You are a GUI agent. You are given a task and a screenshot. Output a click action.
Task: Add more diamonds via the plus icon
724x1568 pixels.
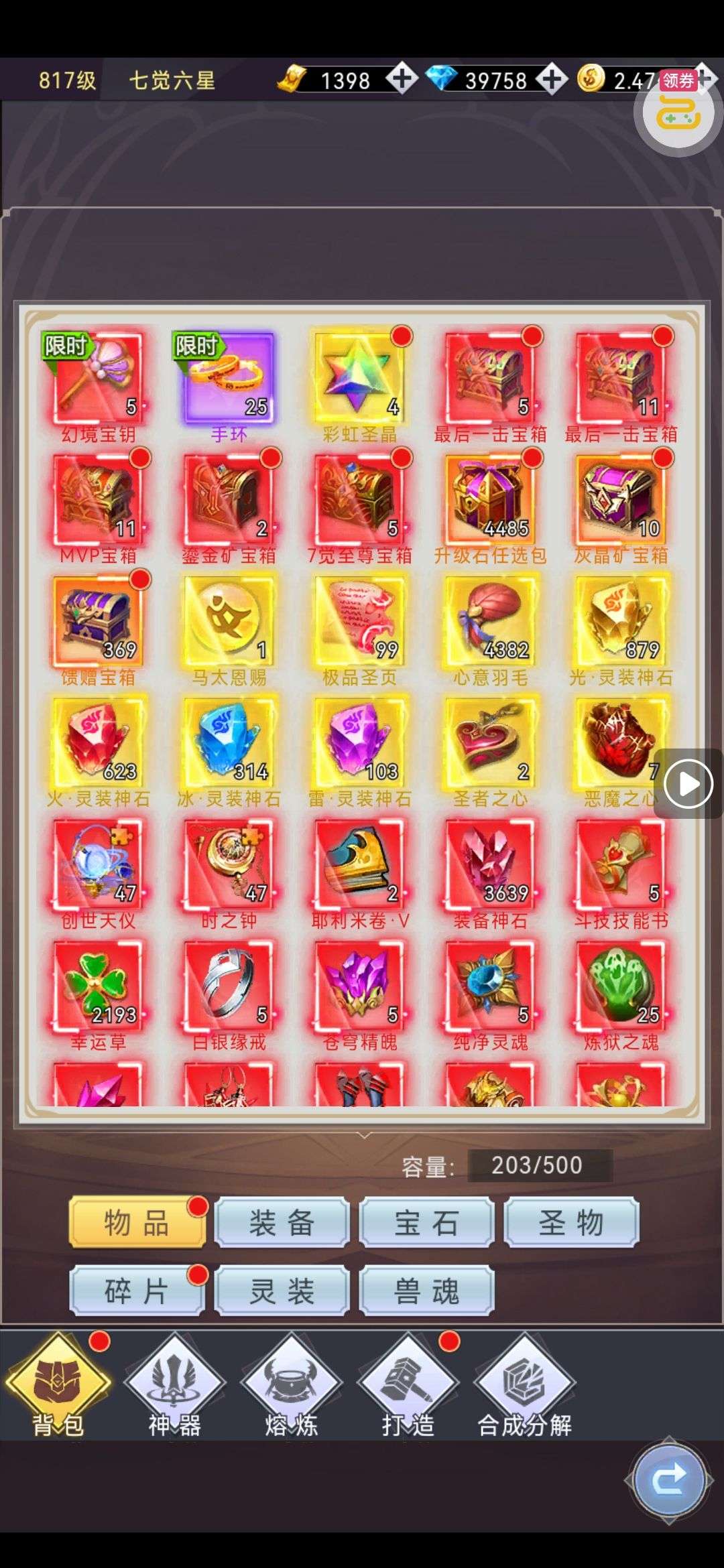tap(551, 80)
